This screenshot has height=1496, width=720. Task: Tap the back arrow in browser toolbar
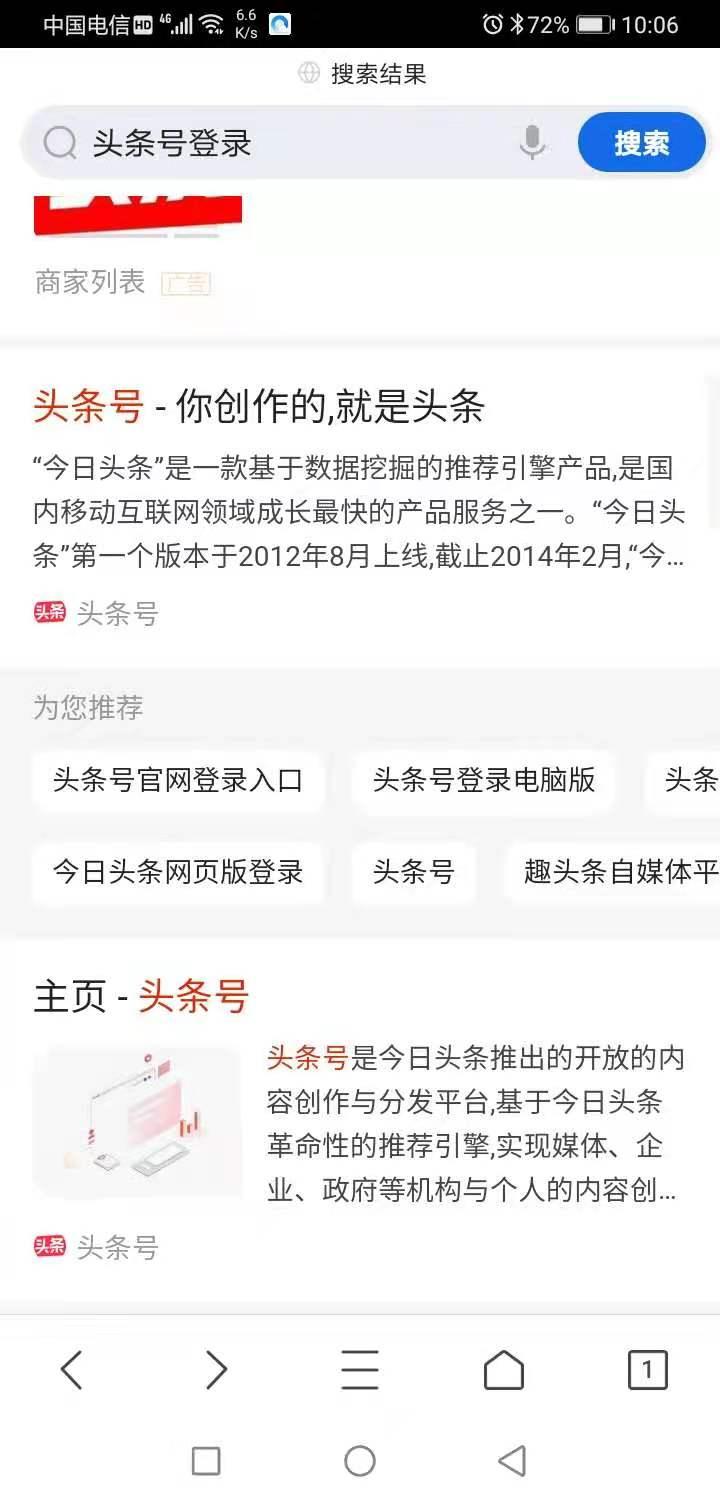pos(72,1369)
